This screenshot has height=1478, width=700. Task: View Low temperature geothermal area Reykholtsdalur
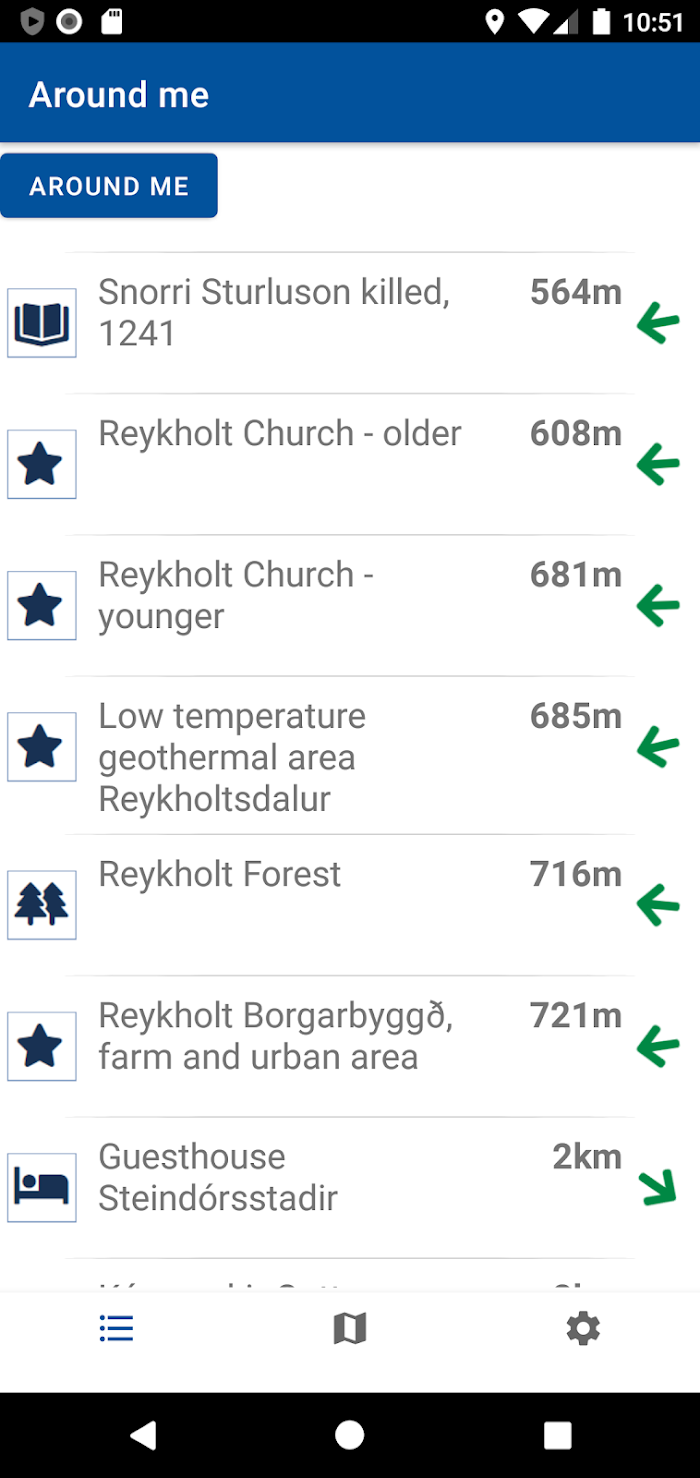point(350,755)
